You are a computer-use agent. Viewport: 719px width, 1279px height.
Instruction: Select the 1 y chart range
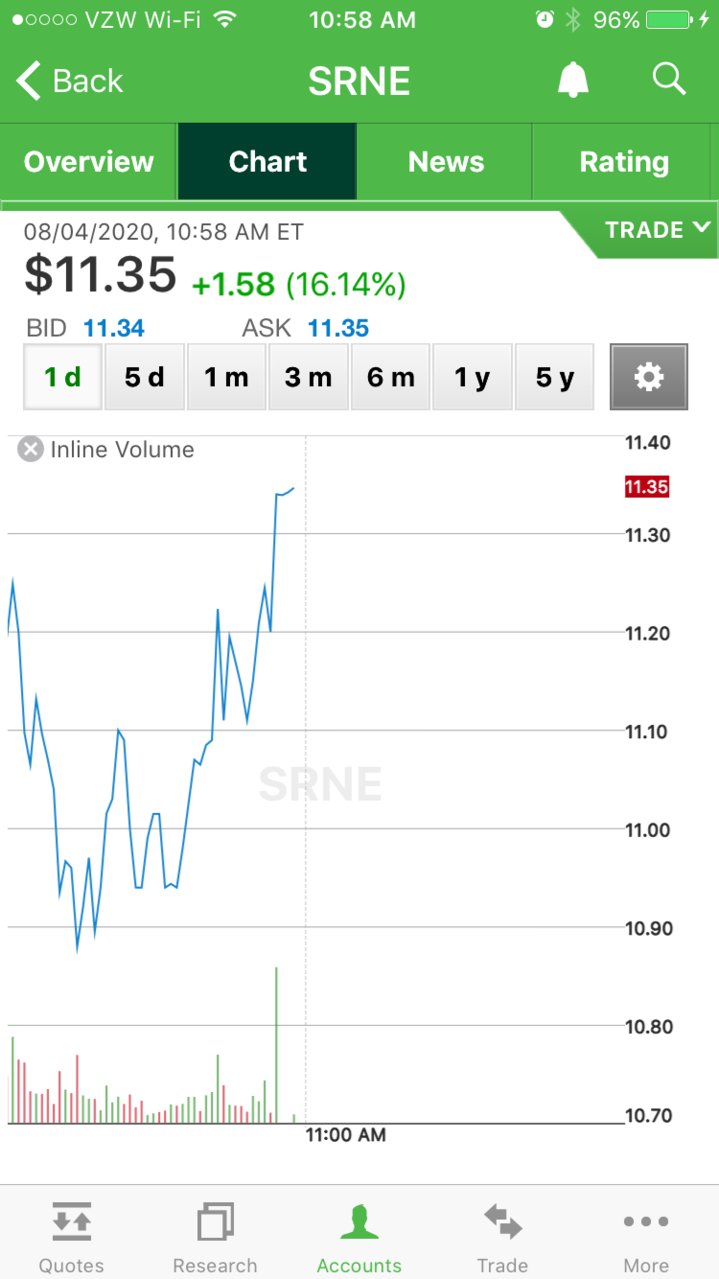[472, 377]
